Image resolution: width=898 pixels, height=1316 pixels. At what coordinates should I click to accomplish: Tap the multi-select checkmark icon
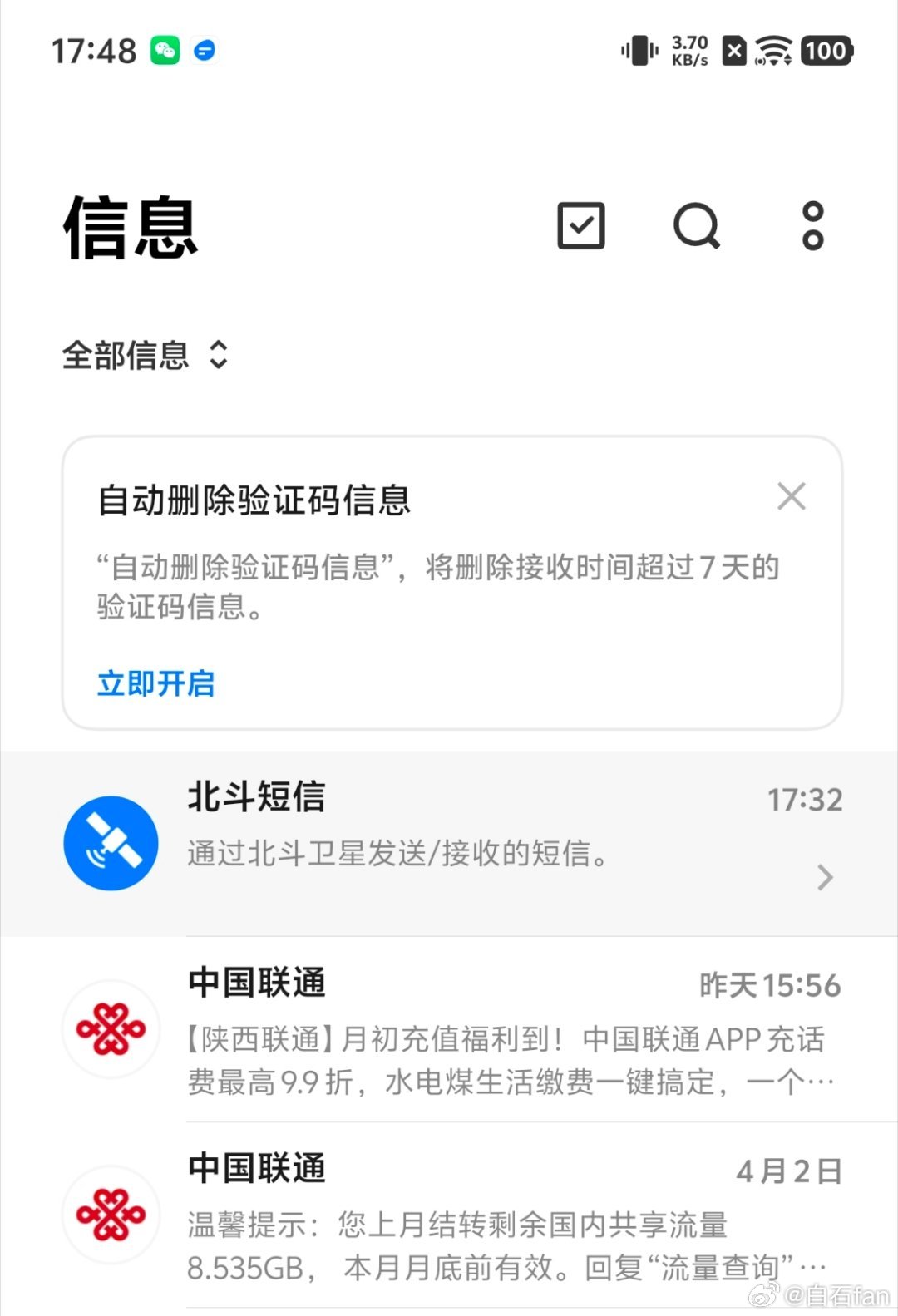click(581, 226)
